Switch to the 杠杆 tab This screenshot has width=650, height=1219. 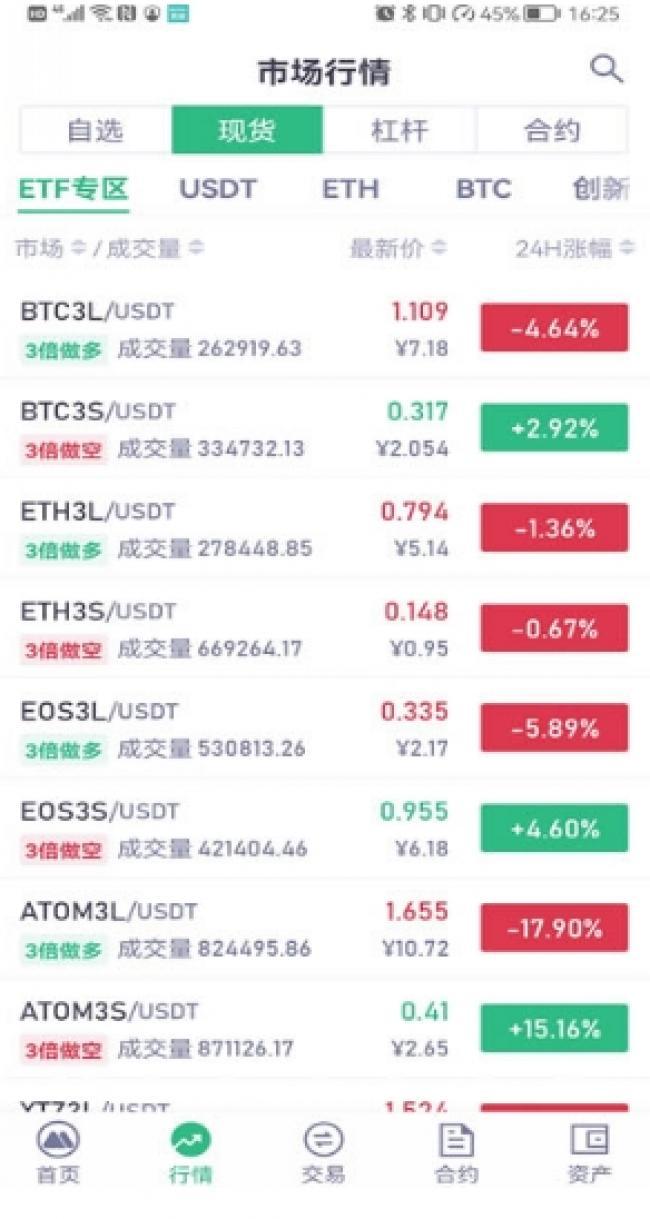[x=400, y=130]
